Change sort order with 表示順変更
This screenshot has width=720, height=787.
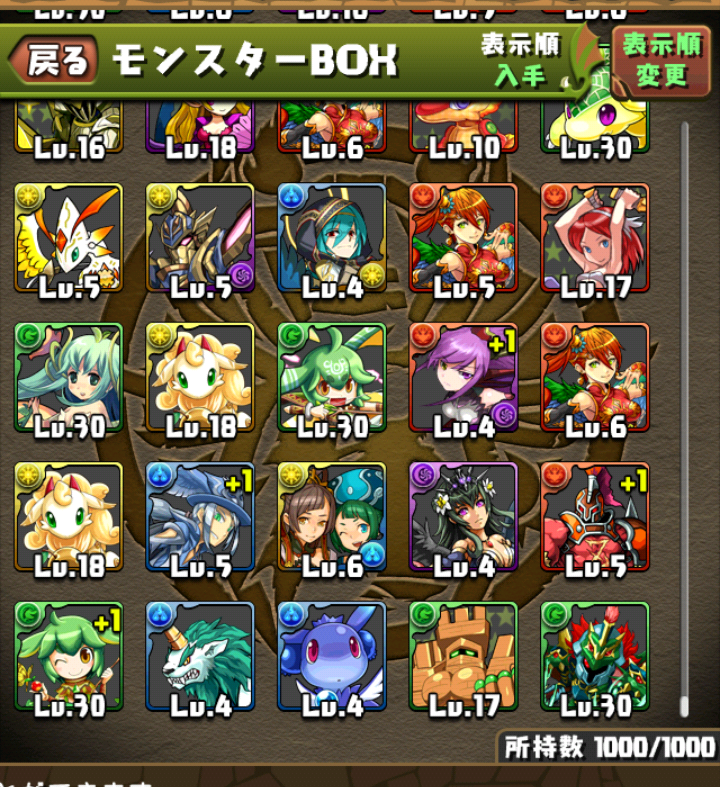coord(663,60)
